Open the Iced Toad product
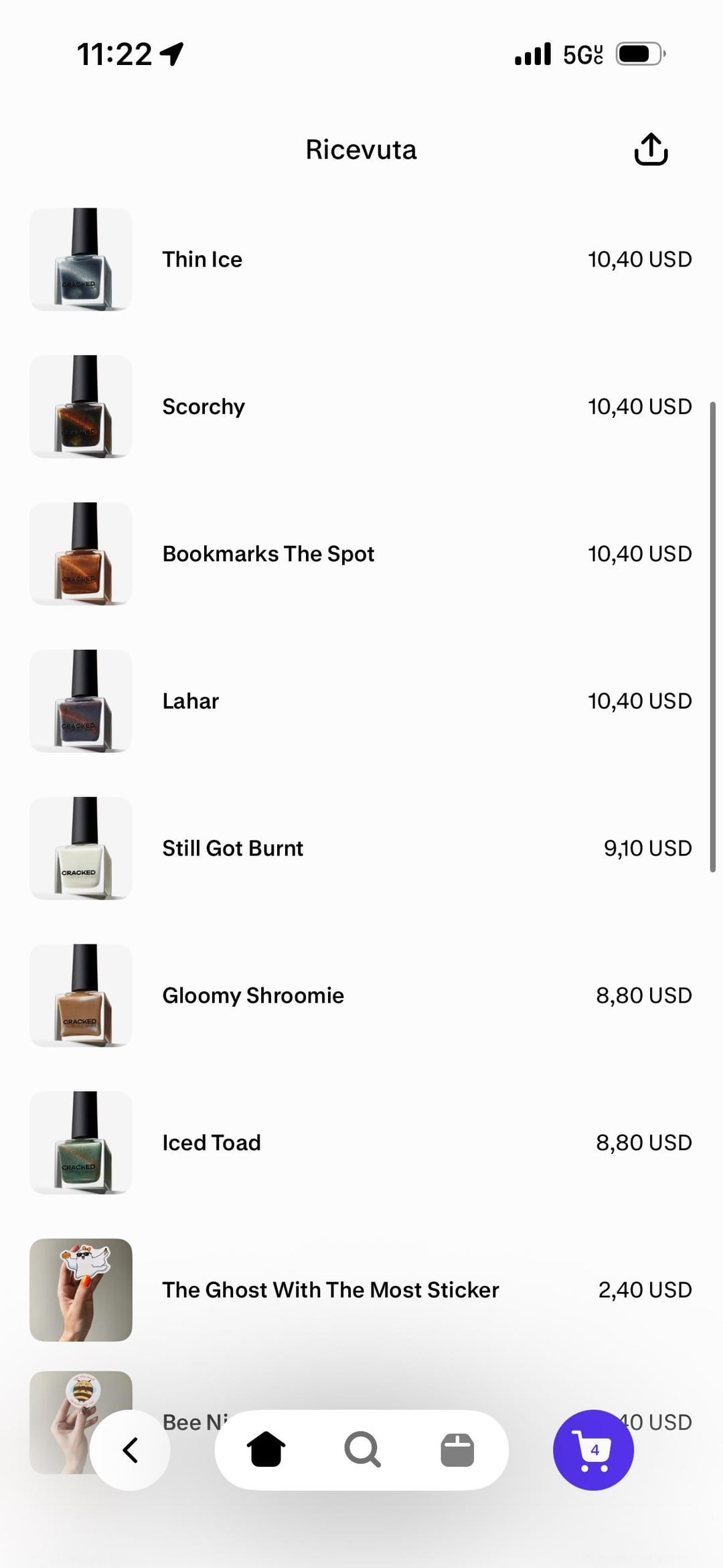Screen dimensions: 723x1568 [x=212, y=1143]
